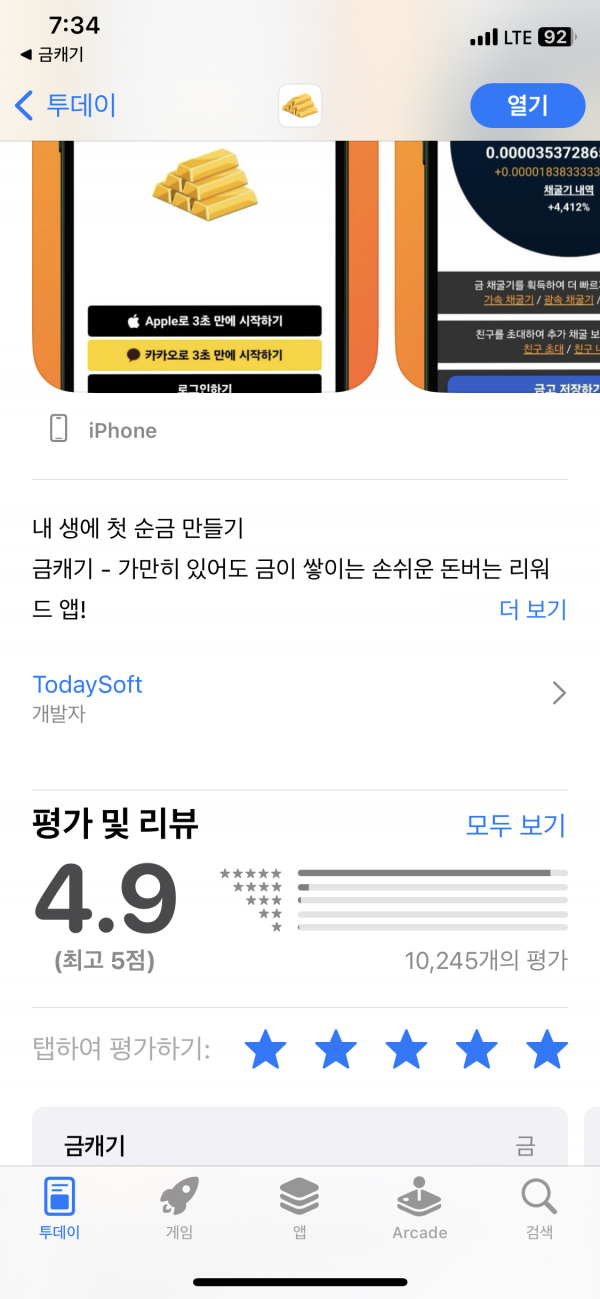The width and height of the screenshot is (600, 1299).
Task: Give the app a five-star rating
Action: point(547,1050)
